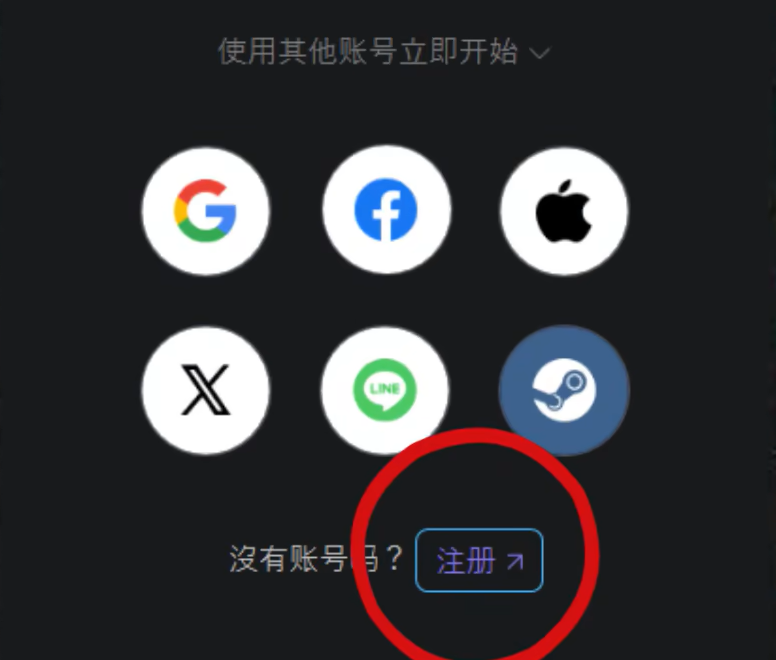Sign in with LINE account

tap(385, 389)
